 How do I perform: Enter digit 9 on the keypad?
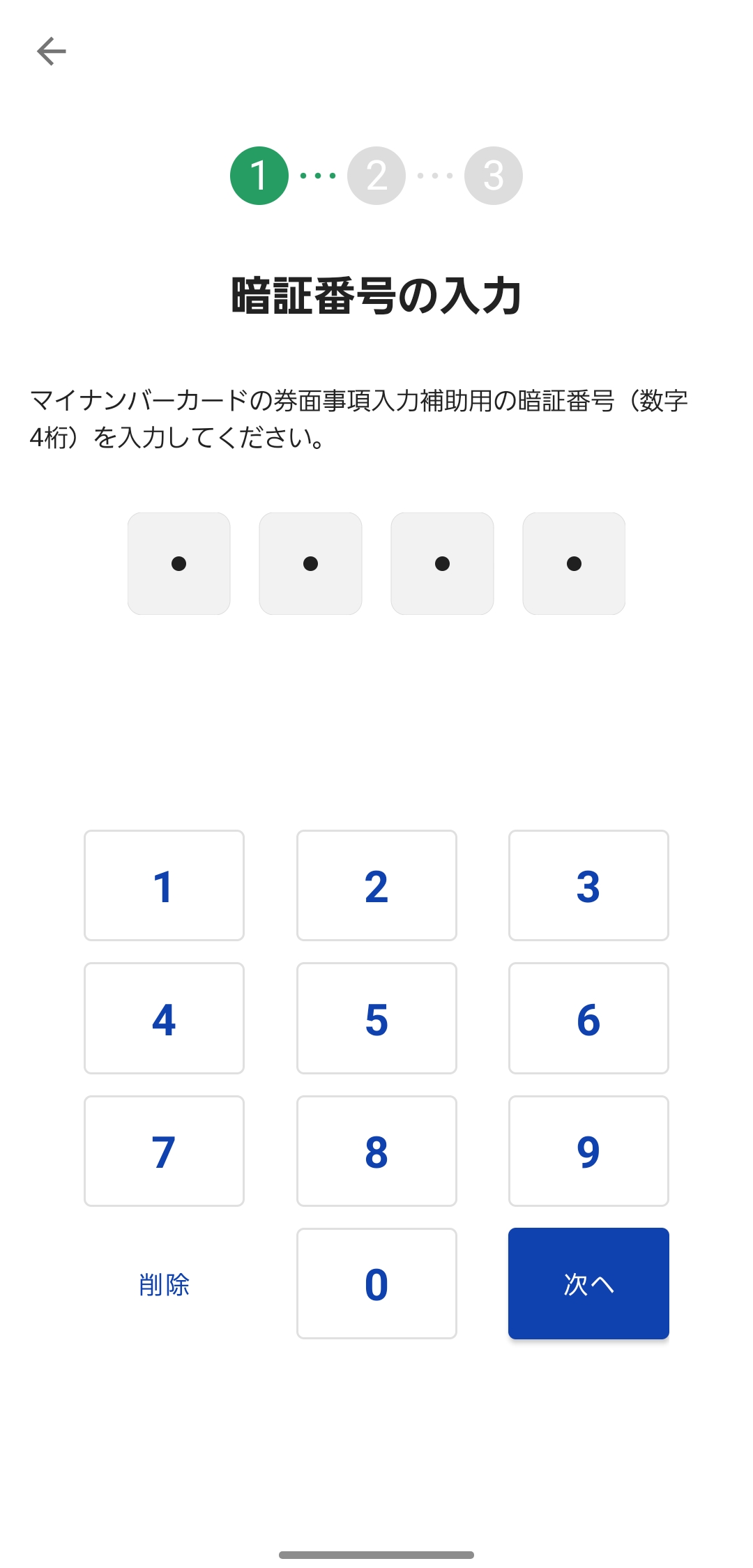588,1151
